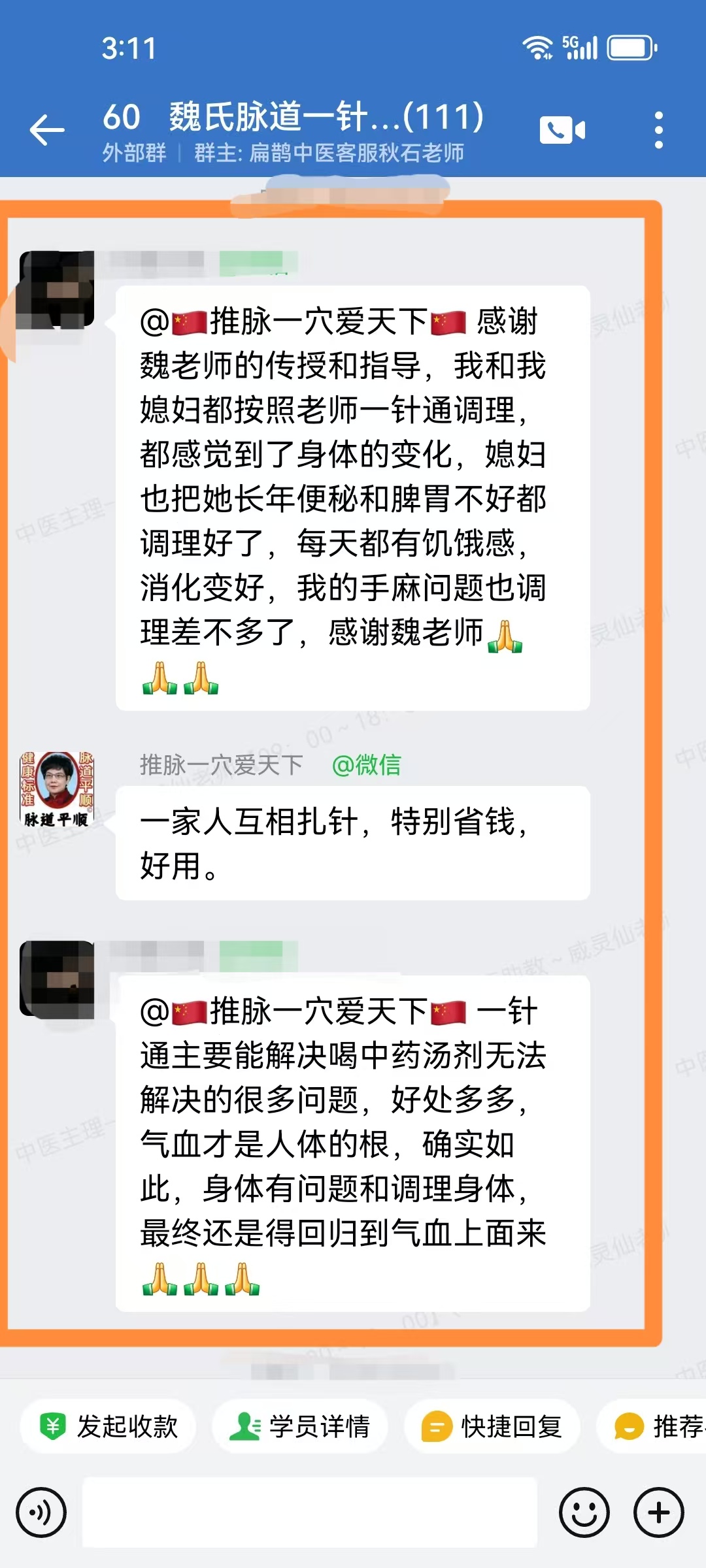This screenshot has height=1568, width=706.
Task: Tap the 发起收款 chip
Action: [x=109, y=1426]
